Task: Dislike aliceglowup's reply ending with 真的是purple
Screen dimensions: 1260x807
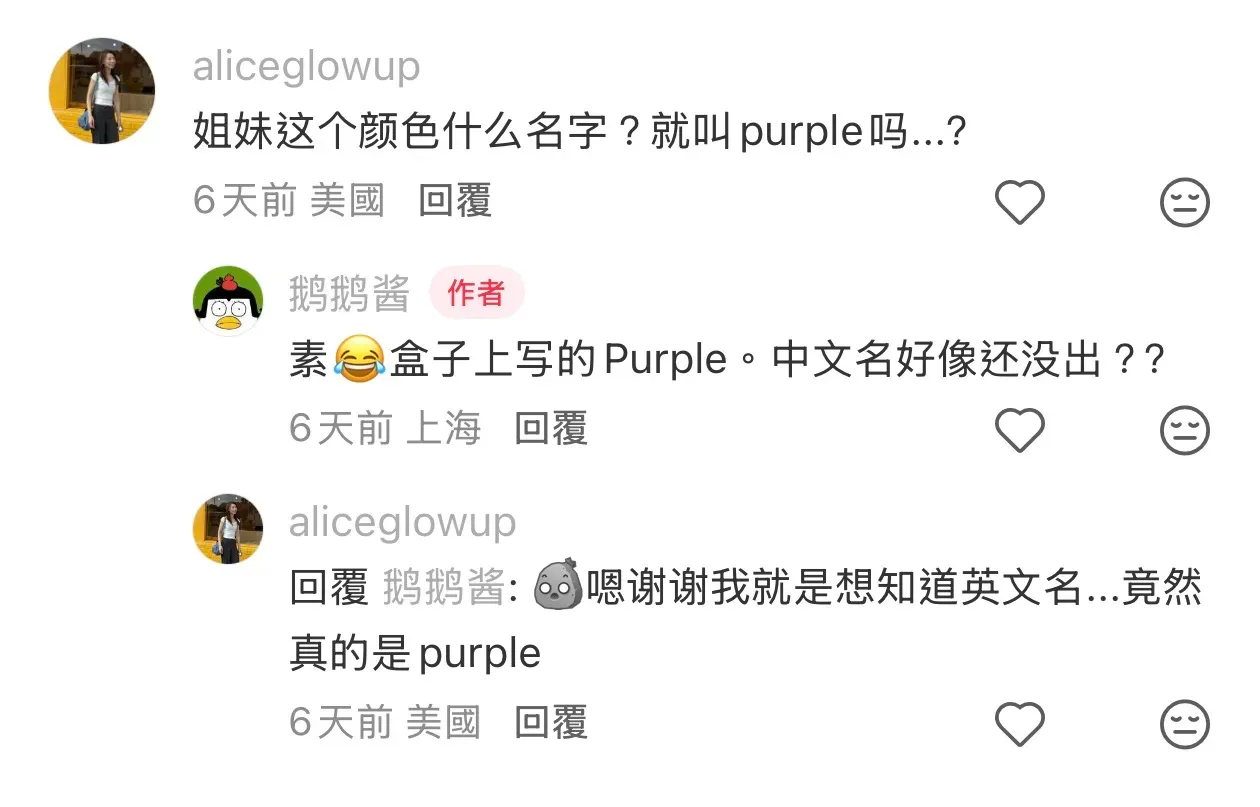Action: coord(1184,724)
